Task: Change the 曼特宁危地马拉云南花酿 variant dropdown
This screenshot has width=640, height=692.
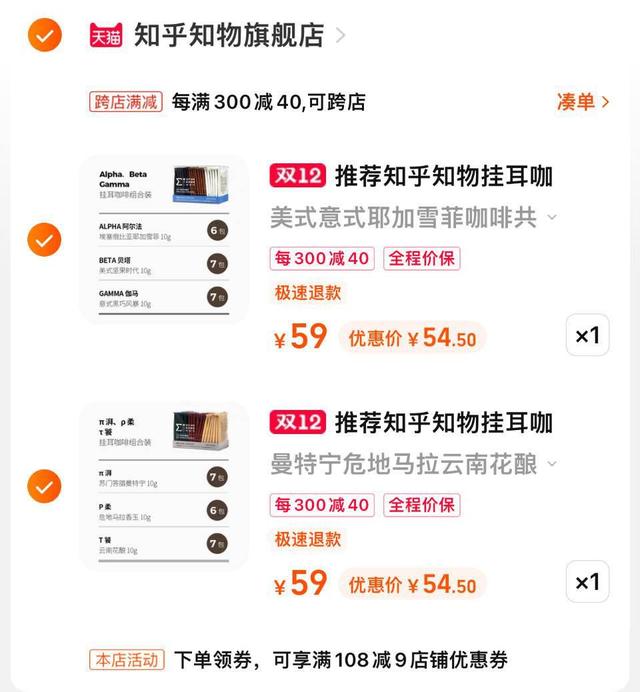Action: (413, 464)
